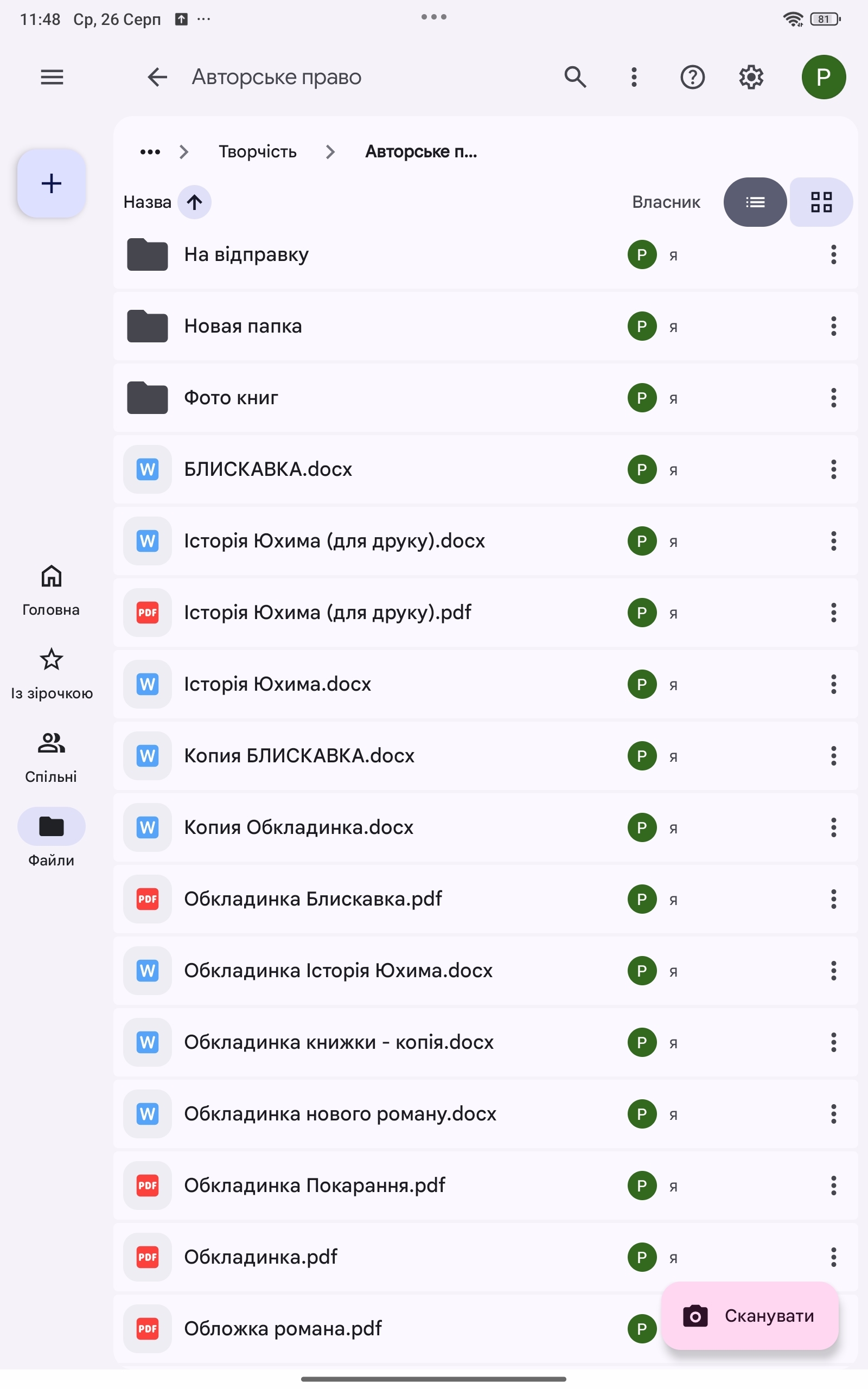
Task: Tap the plus button to create new
Action: [x=52, y=184]
